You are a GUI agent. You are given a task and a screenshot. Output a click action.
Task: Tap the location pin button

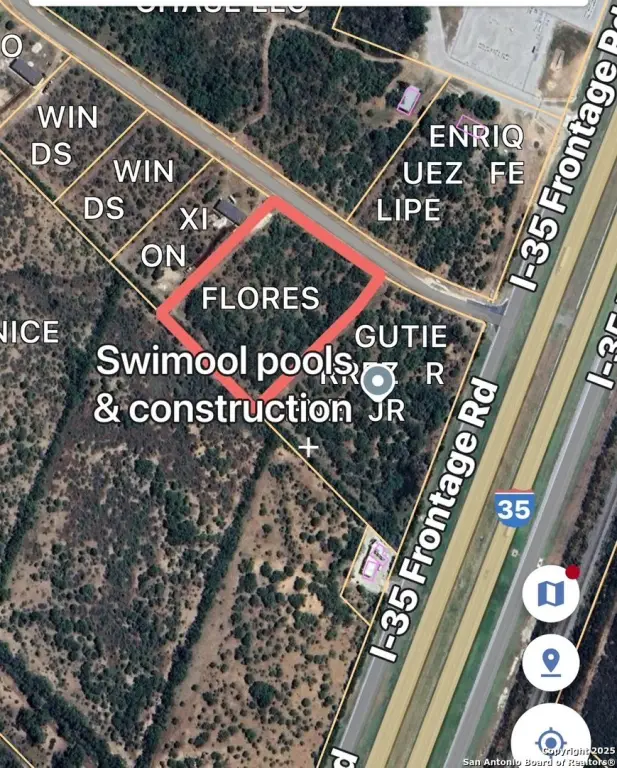coord(550,662)
